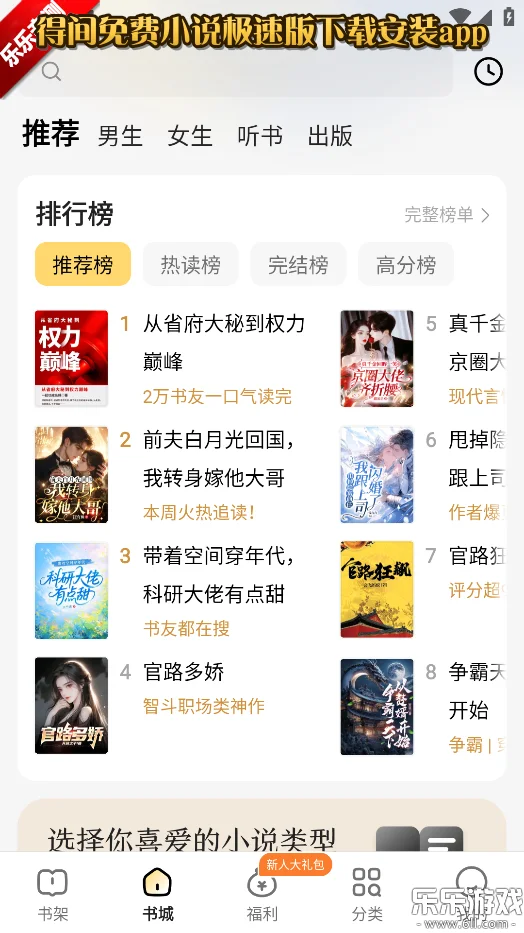Select the 热读榜 ranking chip
The height and width of the screenshot is (933, 524).
pyautogui.click(x=190, y=265)
